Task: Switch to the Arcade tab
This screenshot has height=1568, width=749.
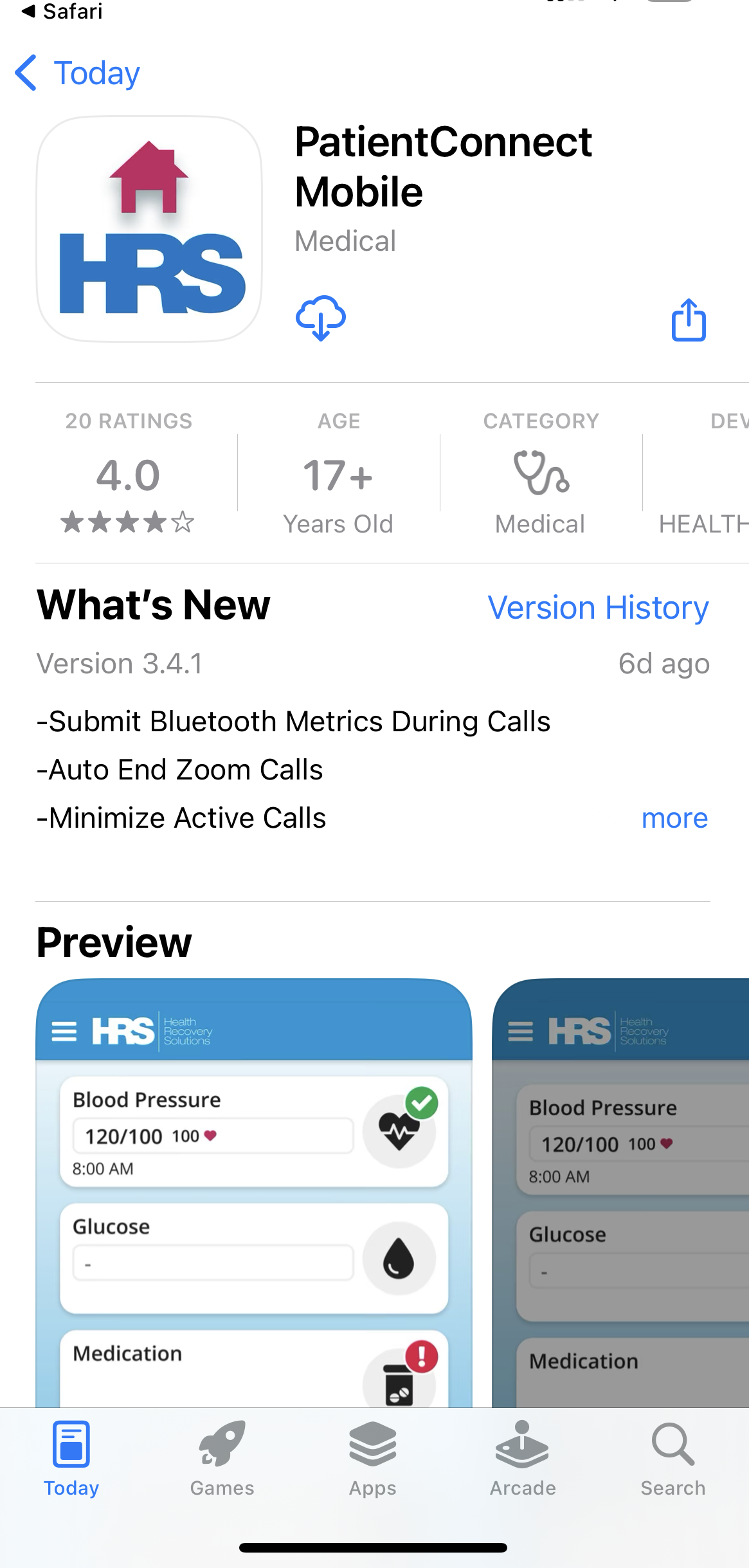Action: click(x=523, y=1459)
